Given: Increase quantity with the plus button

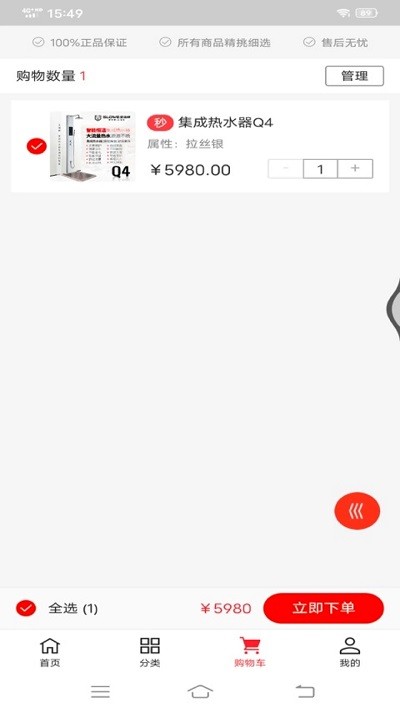Looking at the screenshot, I should [x=355, y=169].
